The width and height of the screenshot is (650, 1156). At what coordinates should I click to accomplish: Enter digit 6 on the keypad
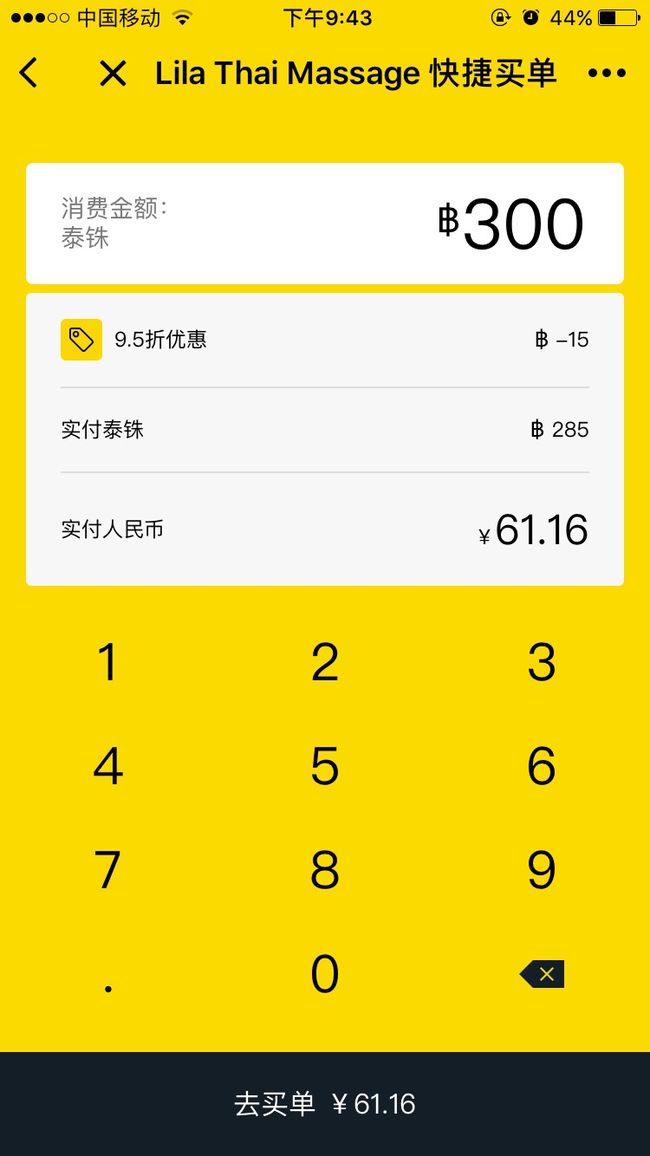542,766
